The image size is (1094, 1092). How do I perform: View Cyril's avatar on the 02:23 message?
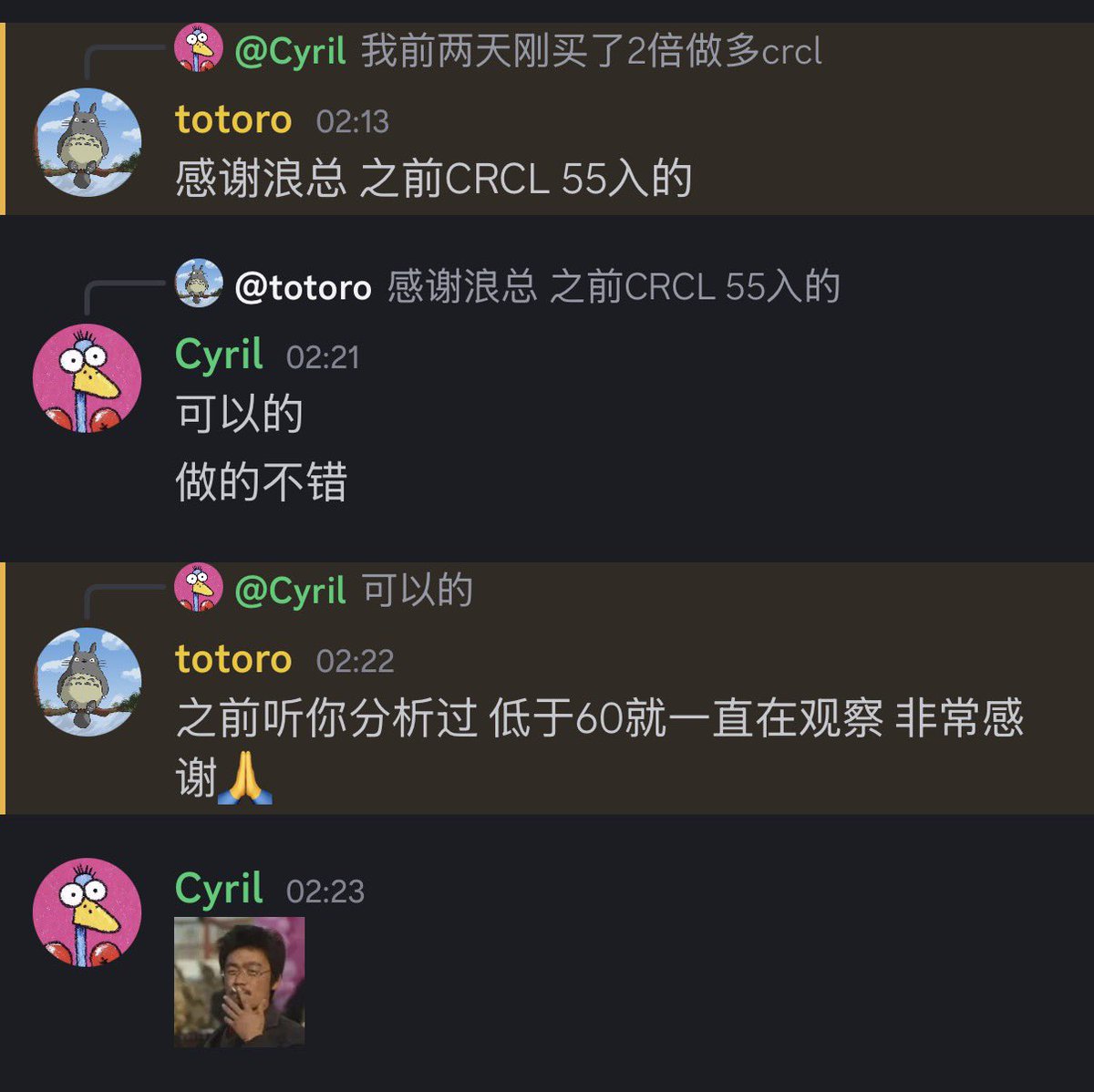[88, 912]
